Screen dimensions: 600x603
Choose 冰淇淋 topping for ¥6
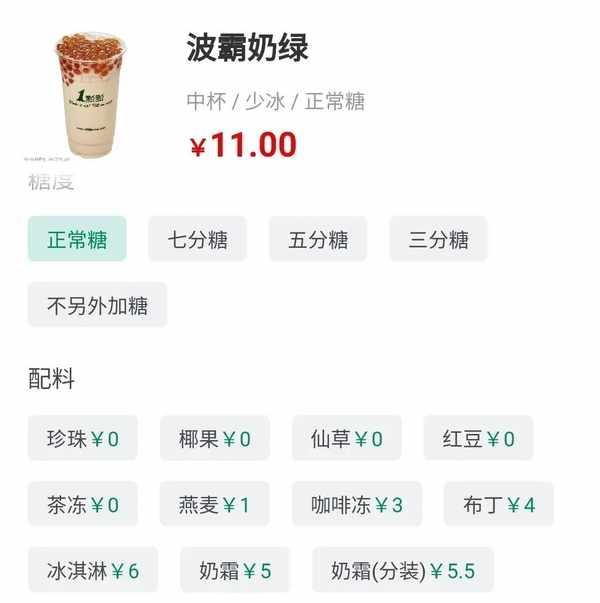(x=92, y=570)
